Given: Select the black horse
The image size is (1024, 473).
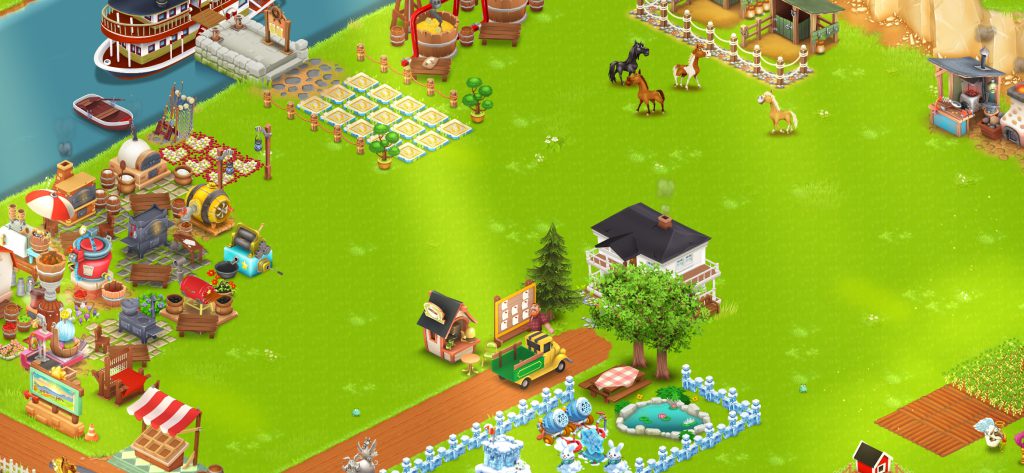Looking at the screenshot, I should [628, 62].
